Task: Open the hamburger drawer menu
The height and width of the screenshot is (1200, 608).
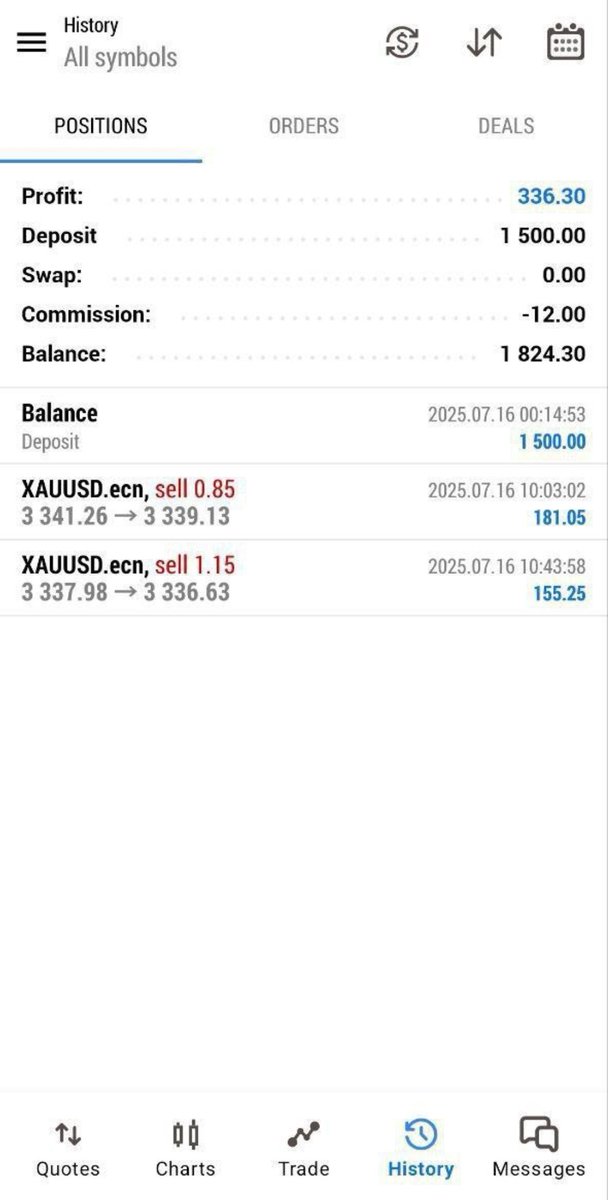Action: coord(31,42)
